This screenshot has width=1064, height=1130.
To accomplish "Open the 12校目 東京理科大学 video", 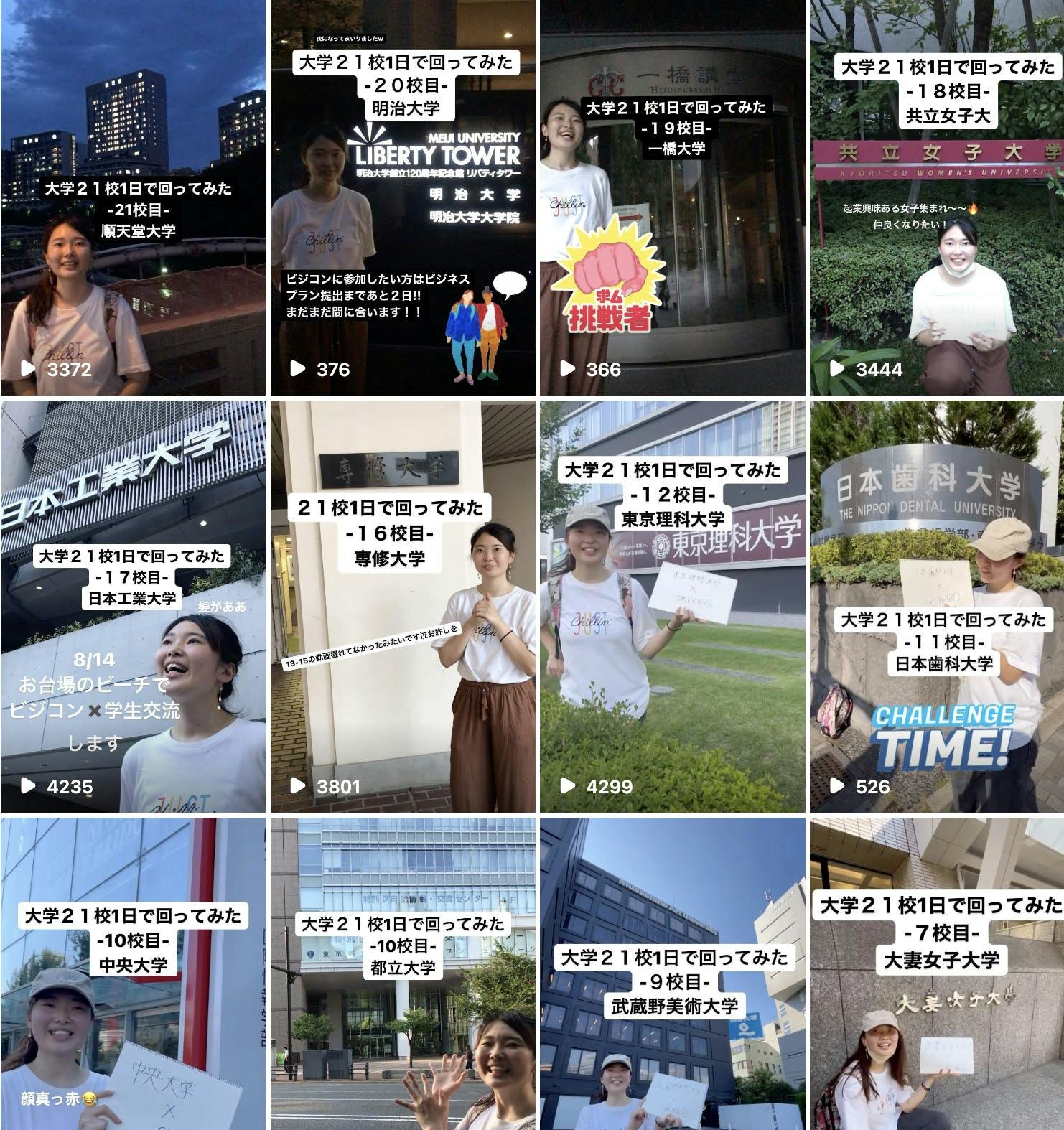I will 673,607.
